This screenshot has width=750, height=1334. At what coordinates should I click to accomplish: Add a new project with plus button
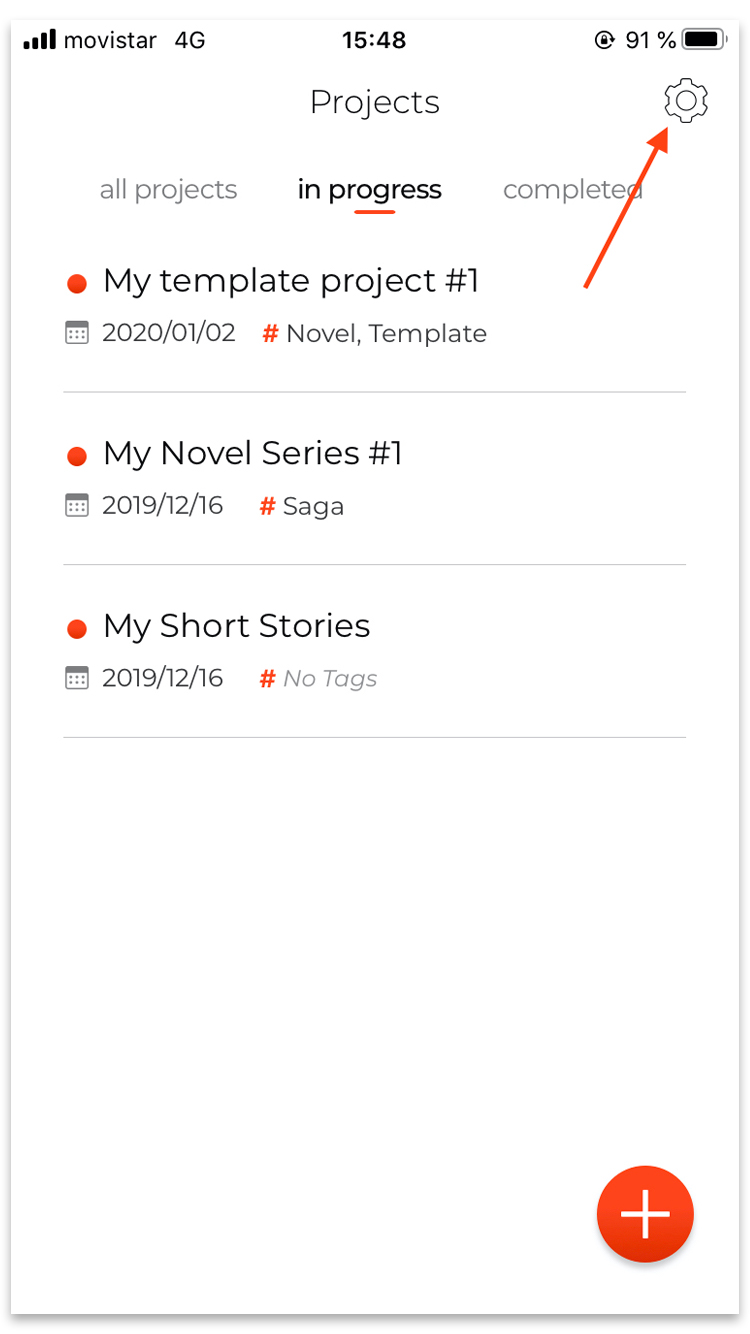[645, 1214]
